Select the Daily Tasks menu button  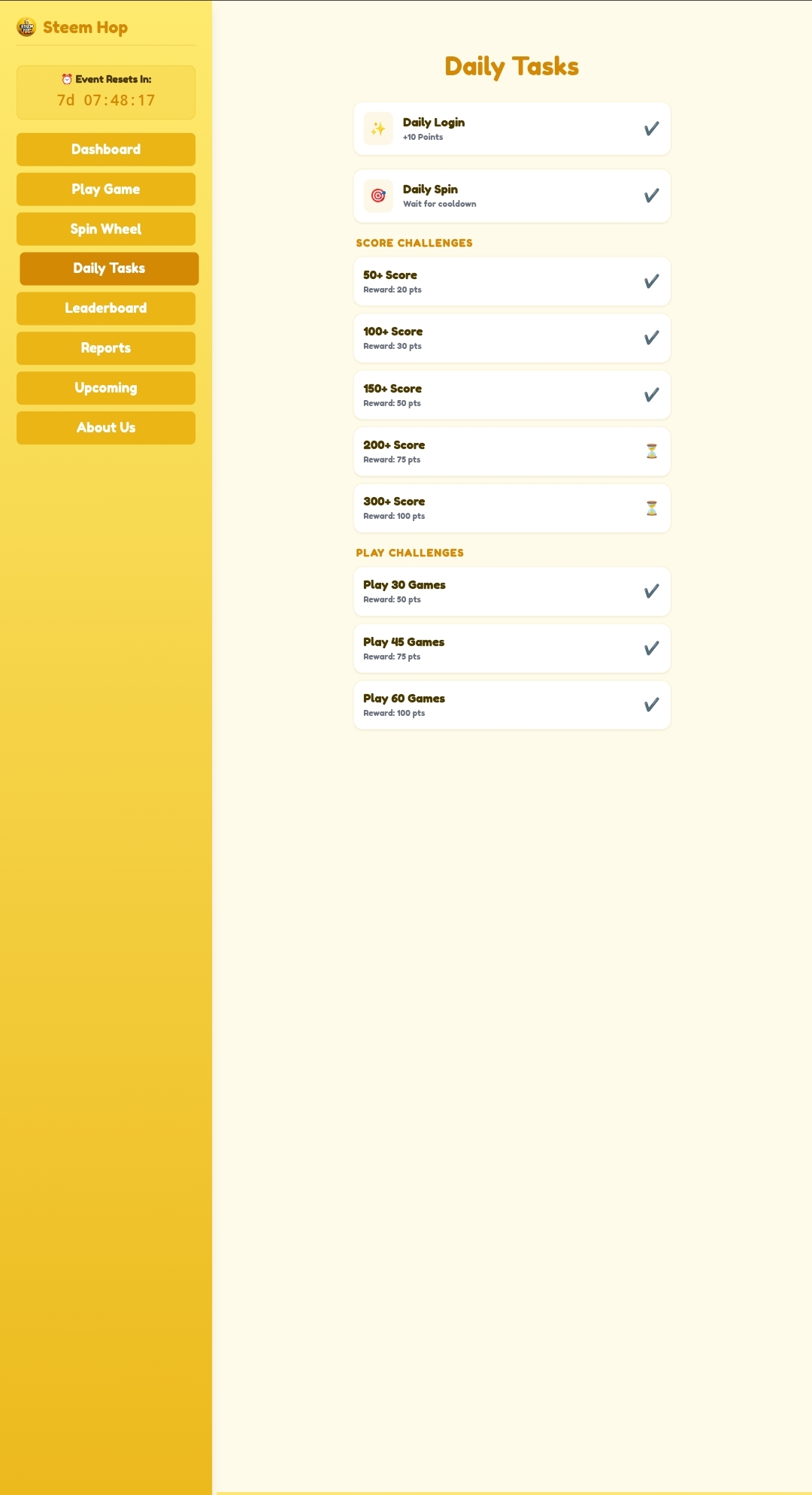click(109, 268)
